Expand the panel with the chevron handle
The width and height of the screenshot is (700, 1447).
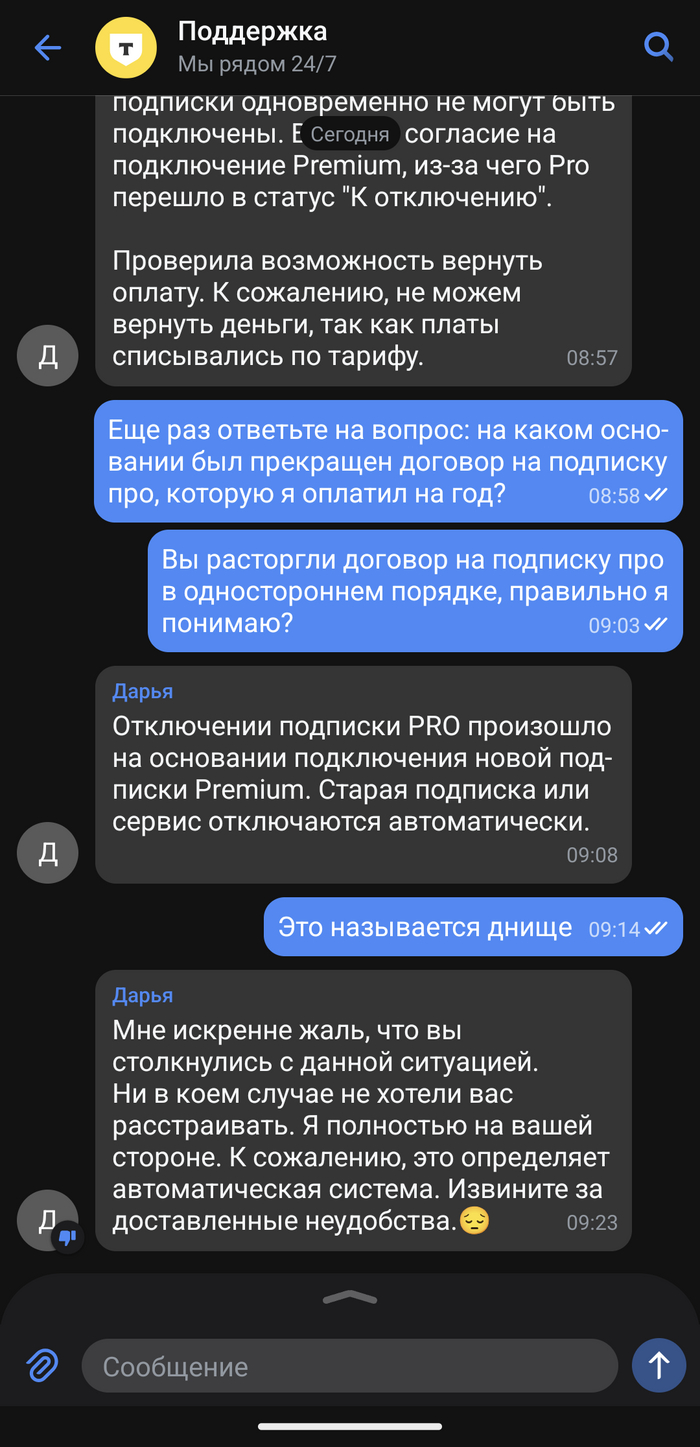(x=350, y=1297)
